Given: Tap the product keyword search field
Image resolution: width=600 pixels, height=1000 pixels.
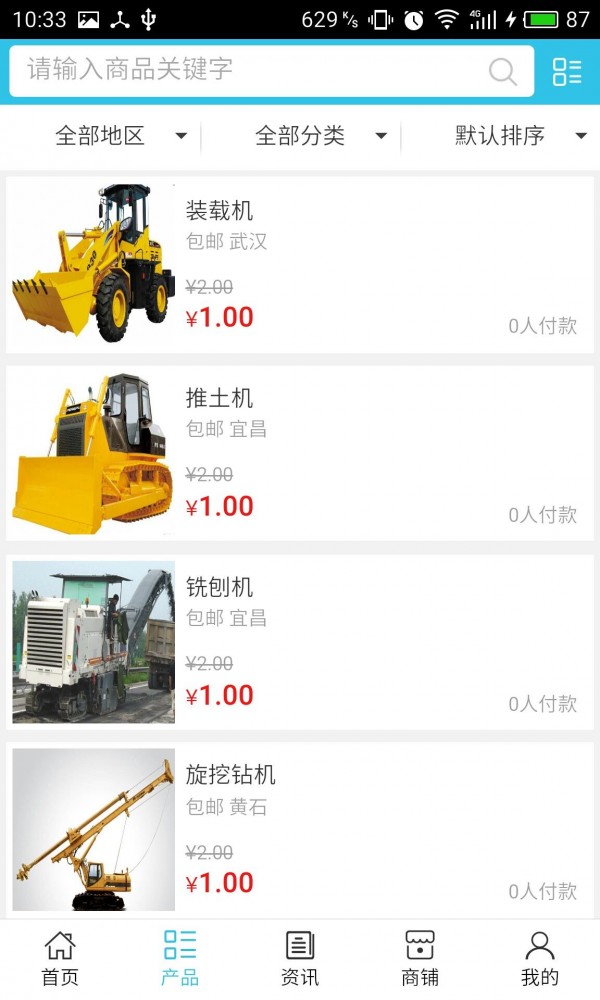Looking at the screenshot, I should pyautogui.click(x=250, y=70).
